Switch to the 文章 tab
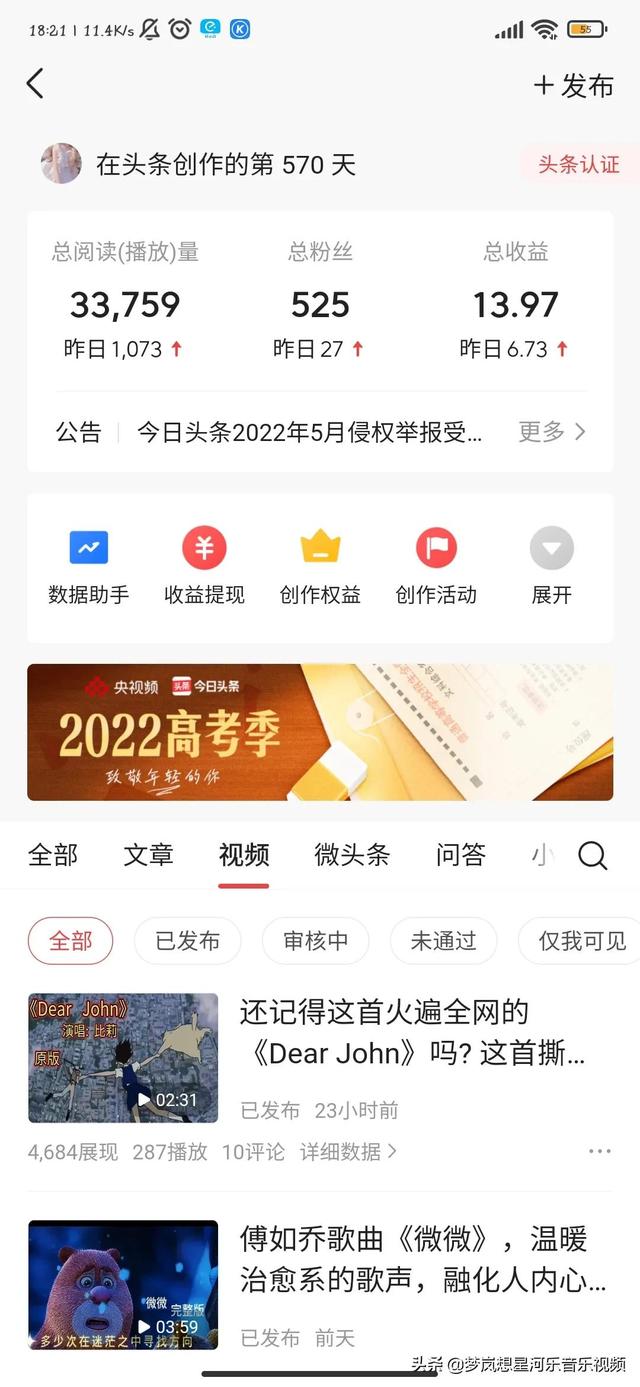Screen dimensions: 640x1387 (x=149, y=855)
